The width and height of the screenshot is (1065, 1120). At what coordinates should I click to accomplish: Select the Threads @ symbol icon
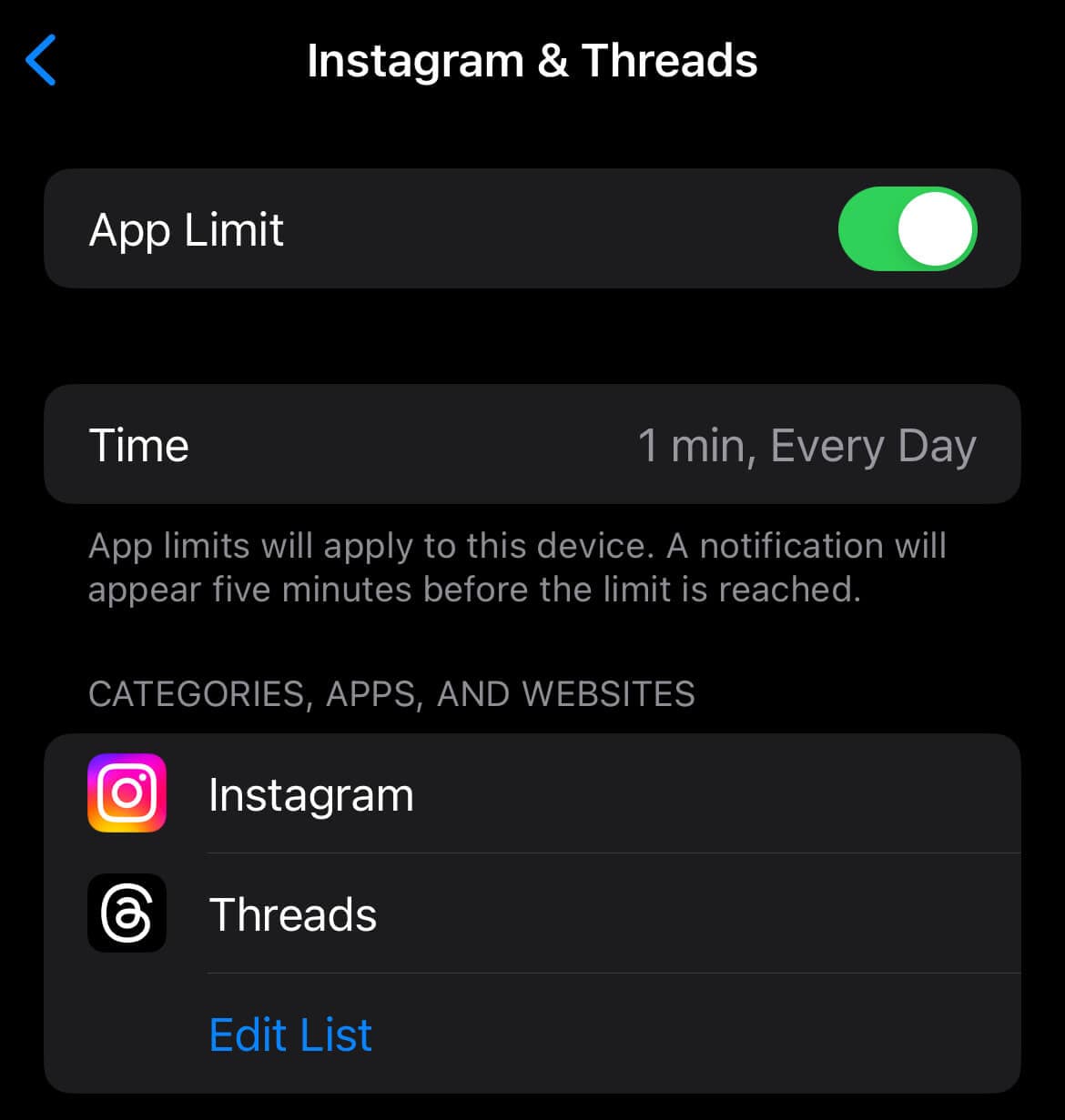pyautogui.click(x=127, y=914)
